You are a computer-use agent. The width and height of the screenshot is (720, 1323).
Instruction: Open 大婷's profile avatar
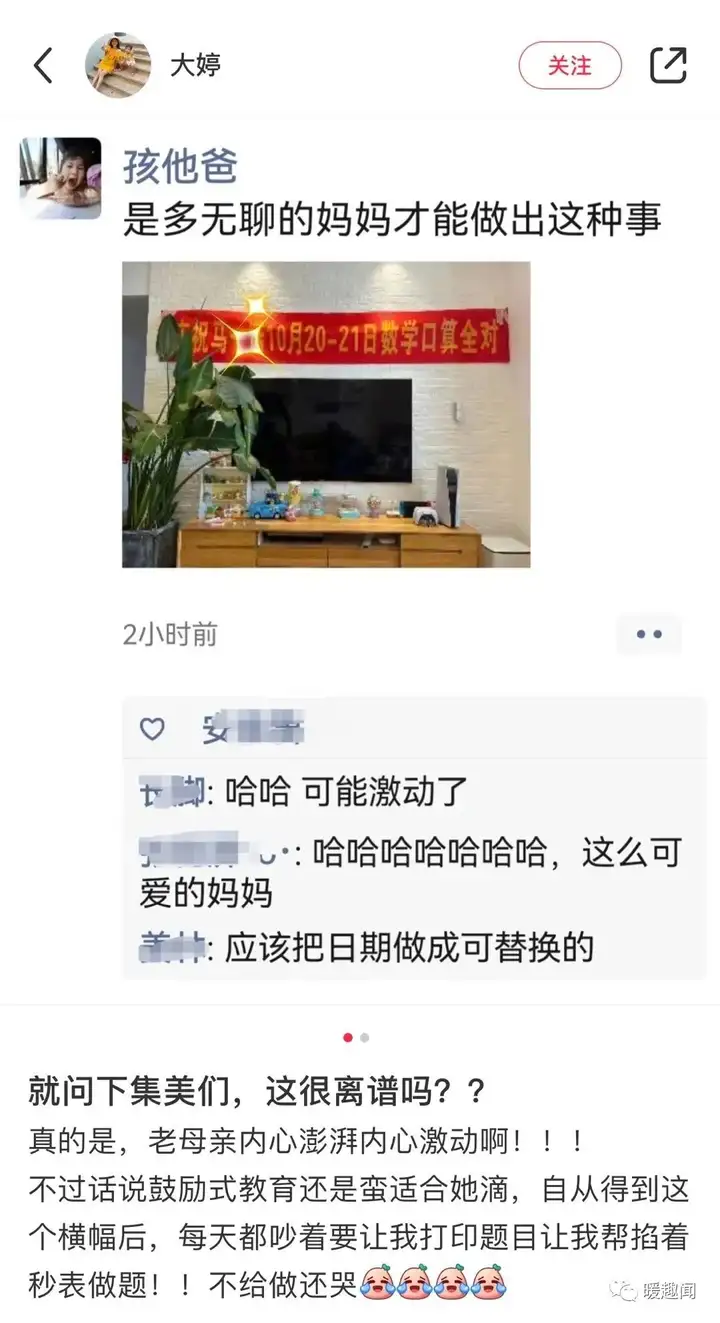118,66
